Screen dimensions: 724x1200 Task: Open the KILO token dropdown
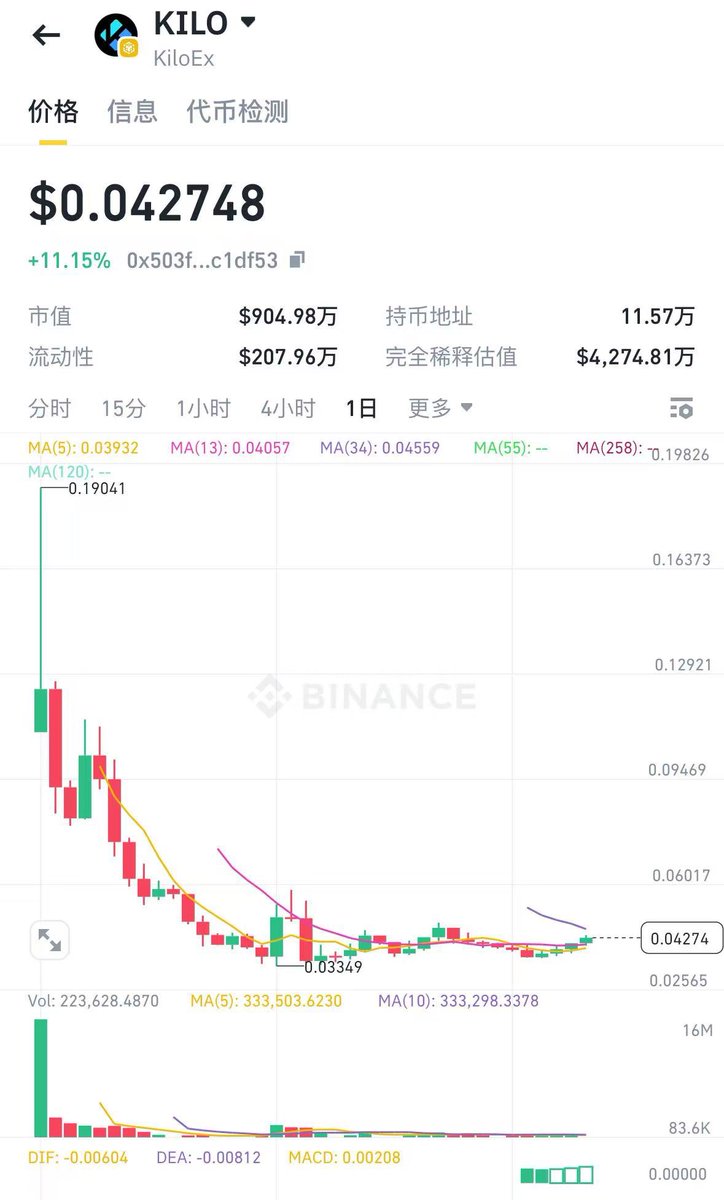point(248,21)
